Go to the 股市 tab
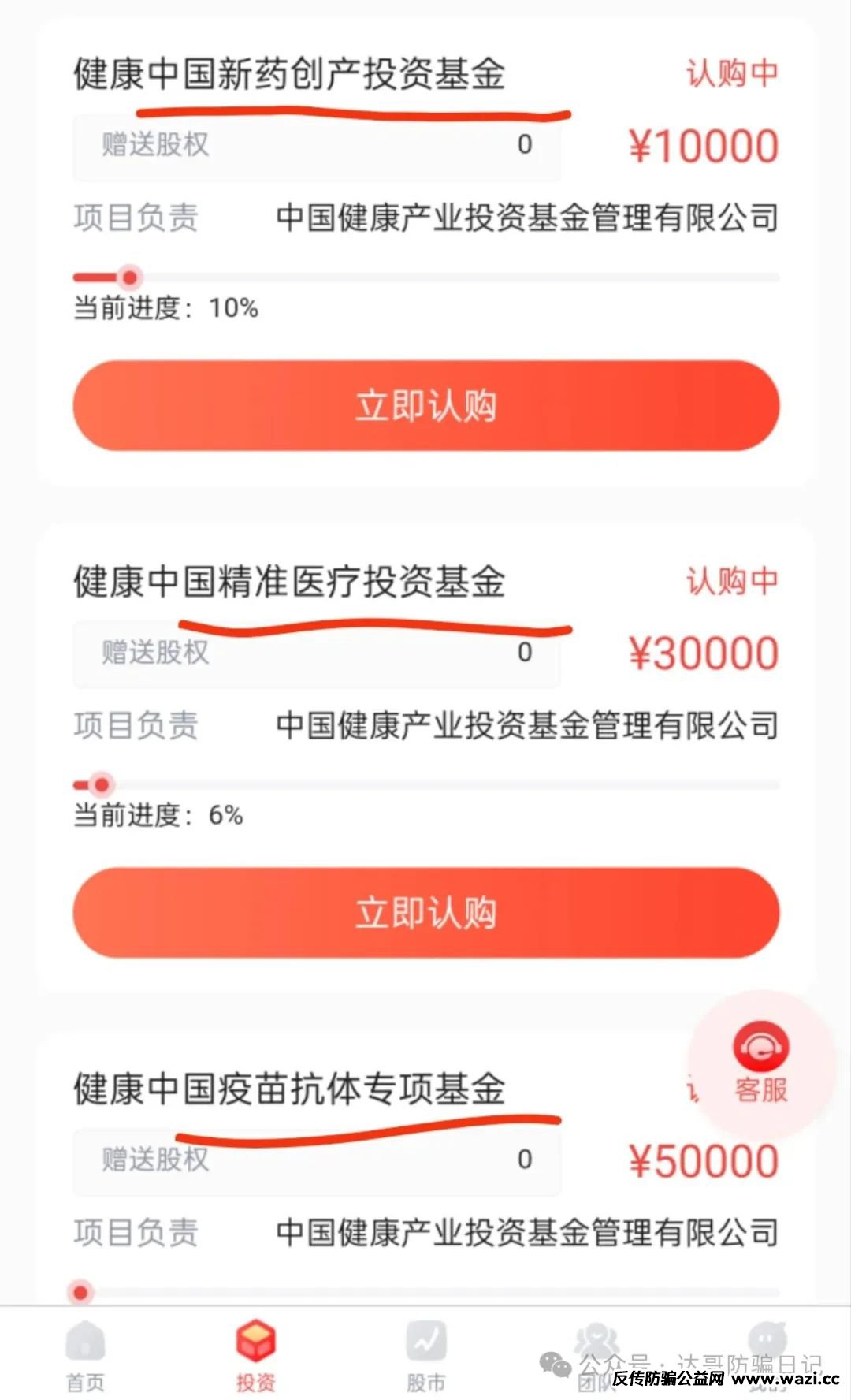This screenshot has height=1400, width=851. coord(425,1354)
